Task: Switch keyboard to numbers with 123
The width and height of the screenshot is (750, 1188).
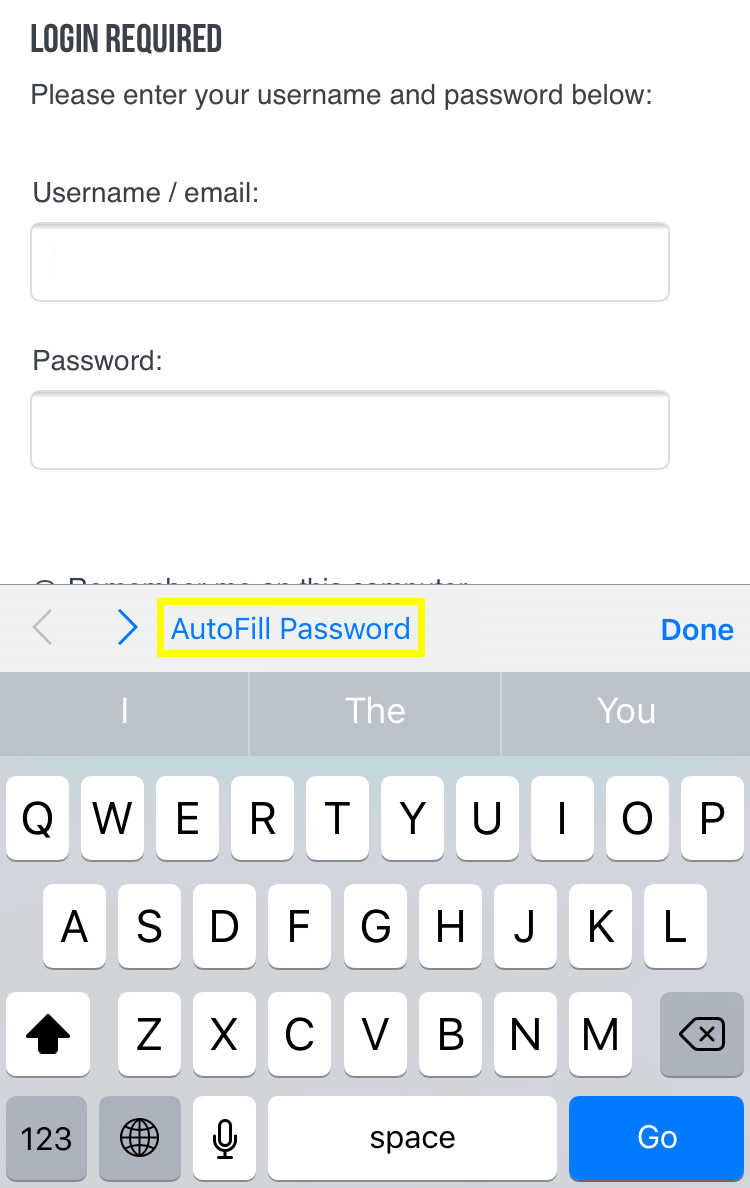Action: click(x=46, y=1138)
